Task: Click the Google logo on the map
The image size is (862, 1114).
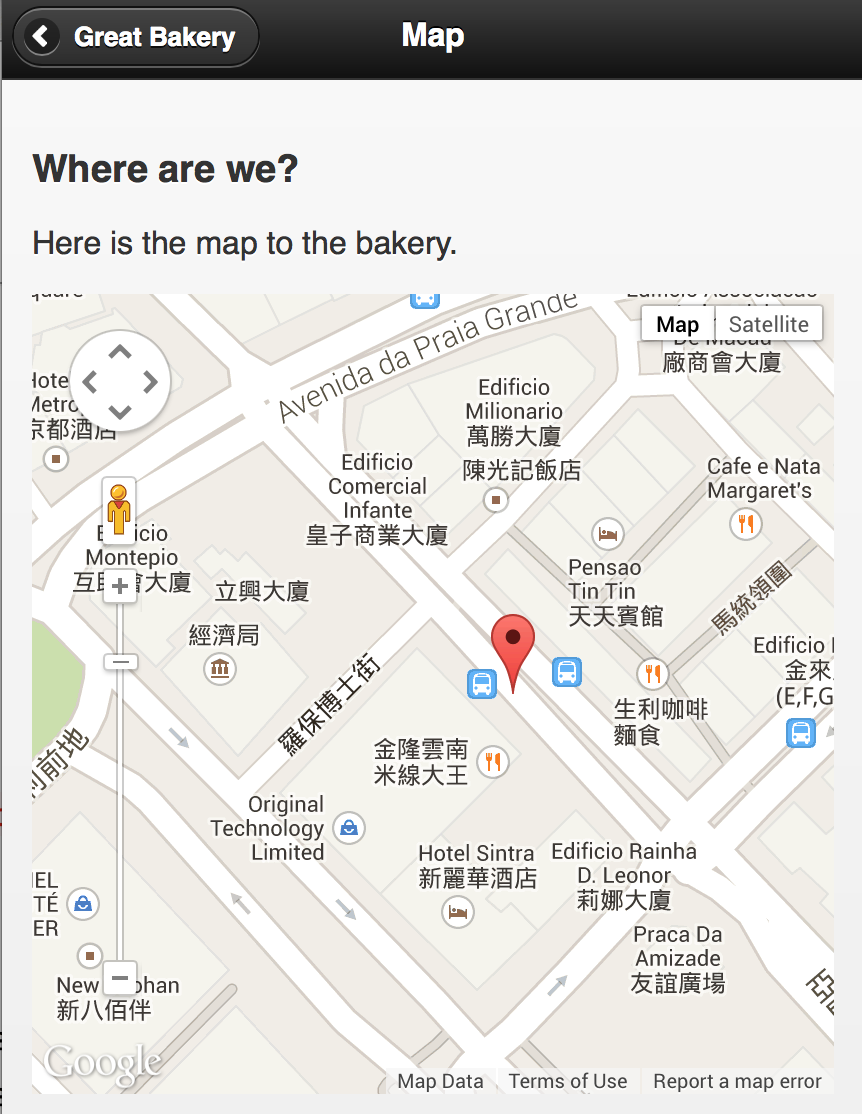Action: [103, 1062]
